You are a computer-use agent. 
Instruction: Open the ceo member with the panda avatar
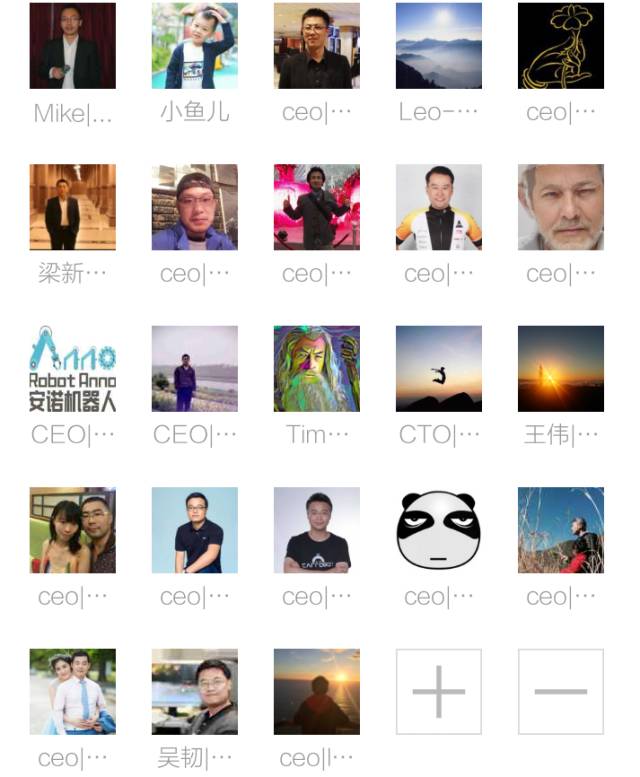point(438,530)
